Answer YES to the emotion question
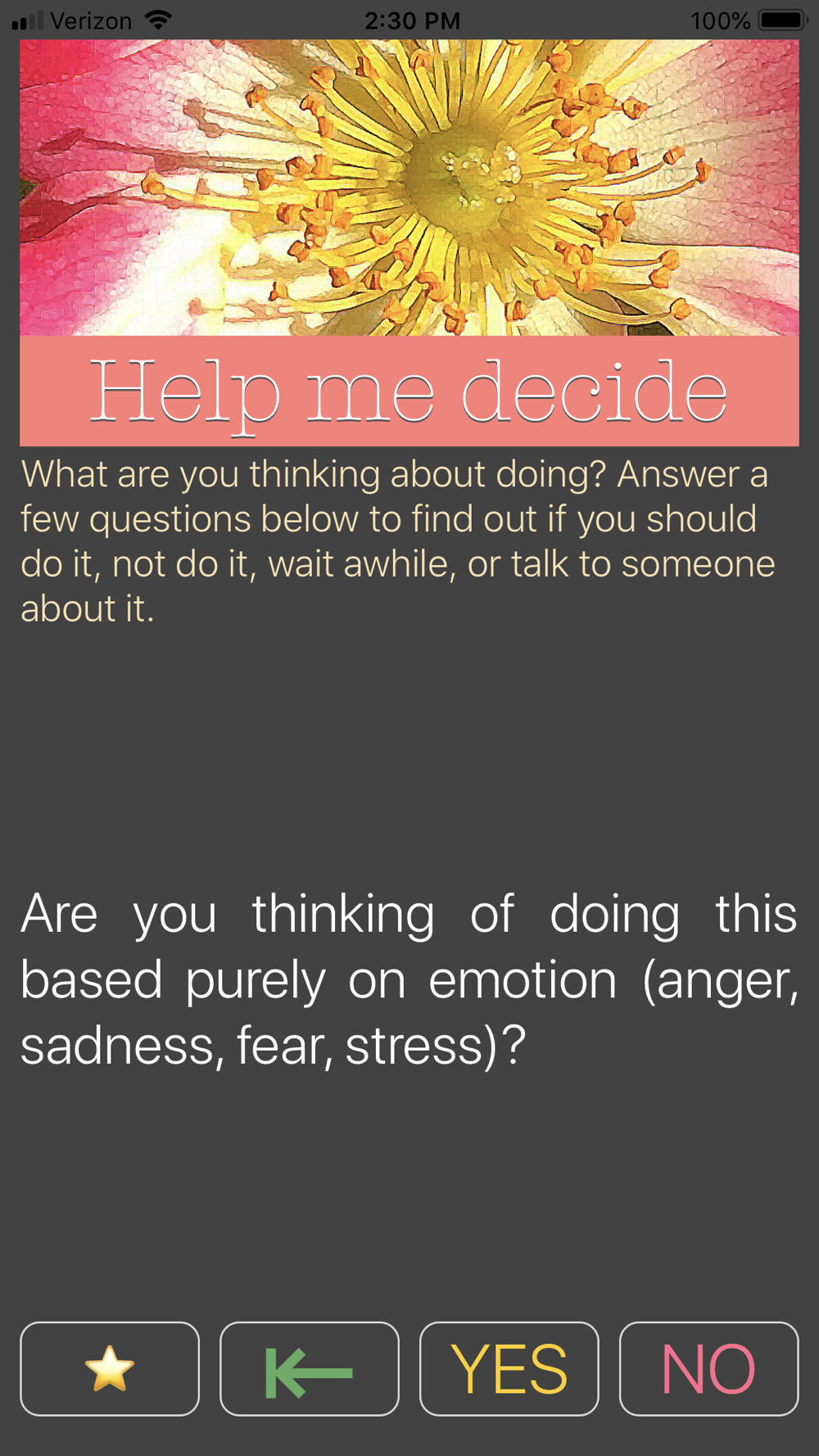Image resolution: width=819 pixels, height=1456 pixels. [x=509, y=1368]
